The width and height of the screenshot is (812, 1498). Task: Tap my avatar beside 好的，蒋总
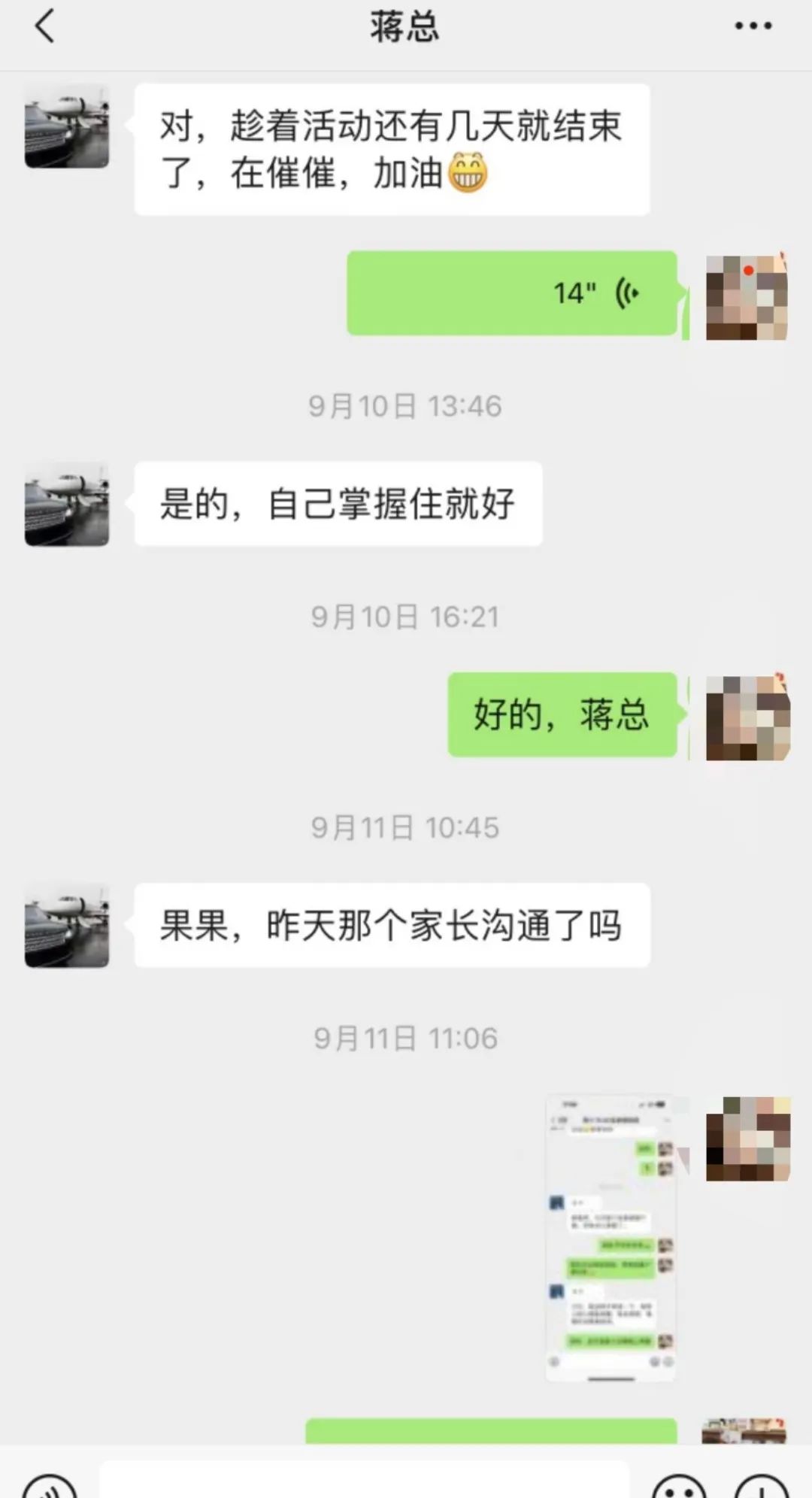click(747, 717)
